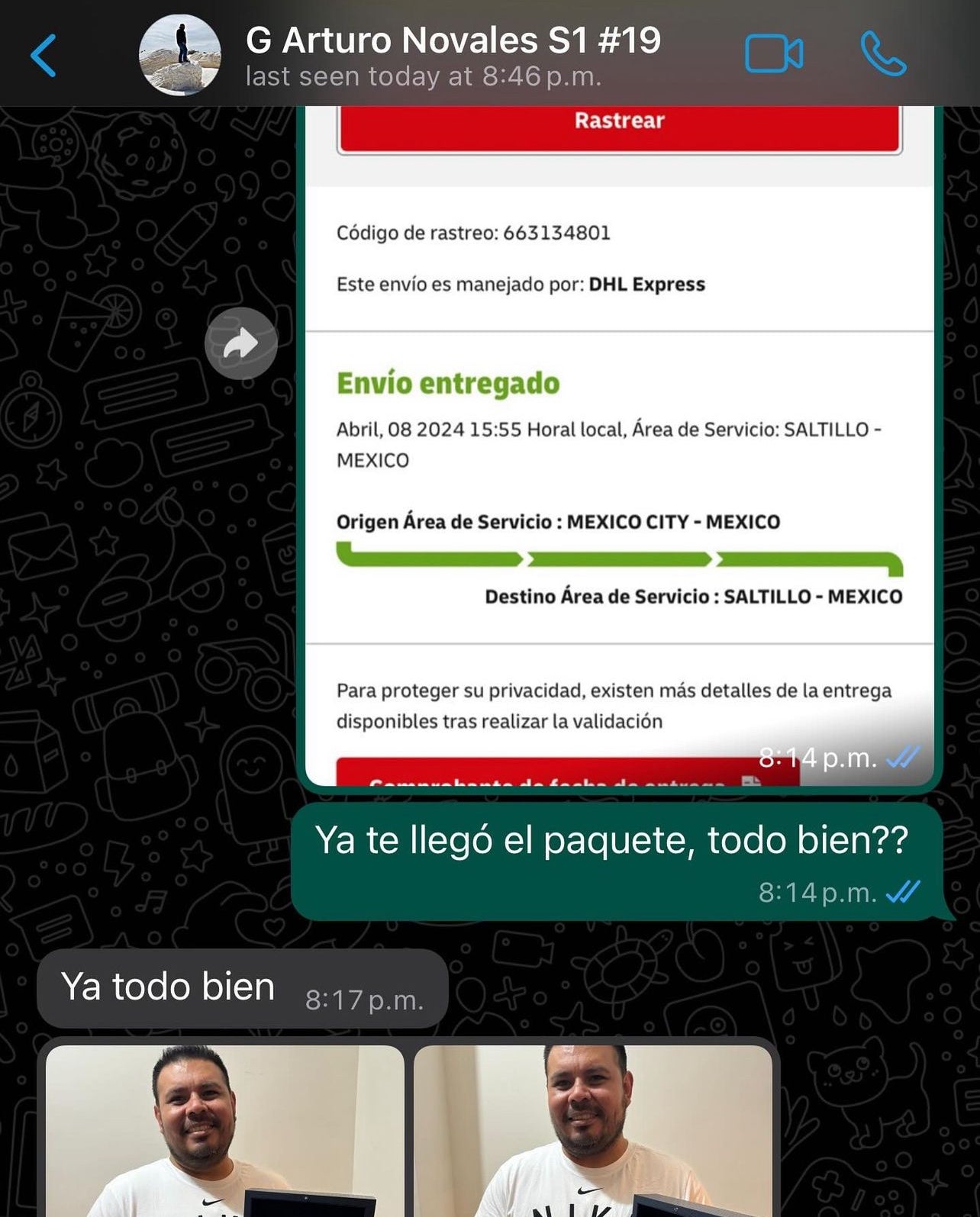Open the second received photo
The width and height of the screenshot is (980, 1217).
click(x=593, y=1130)
